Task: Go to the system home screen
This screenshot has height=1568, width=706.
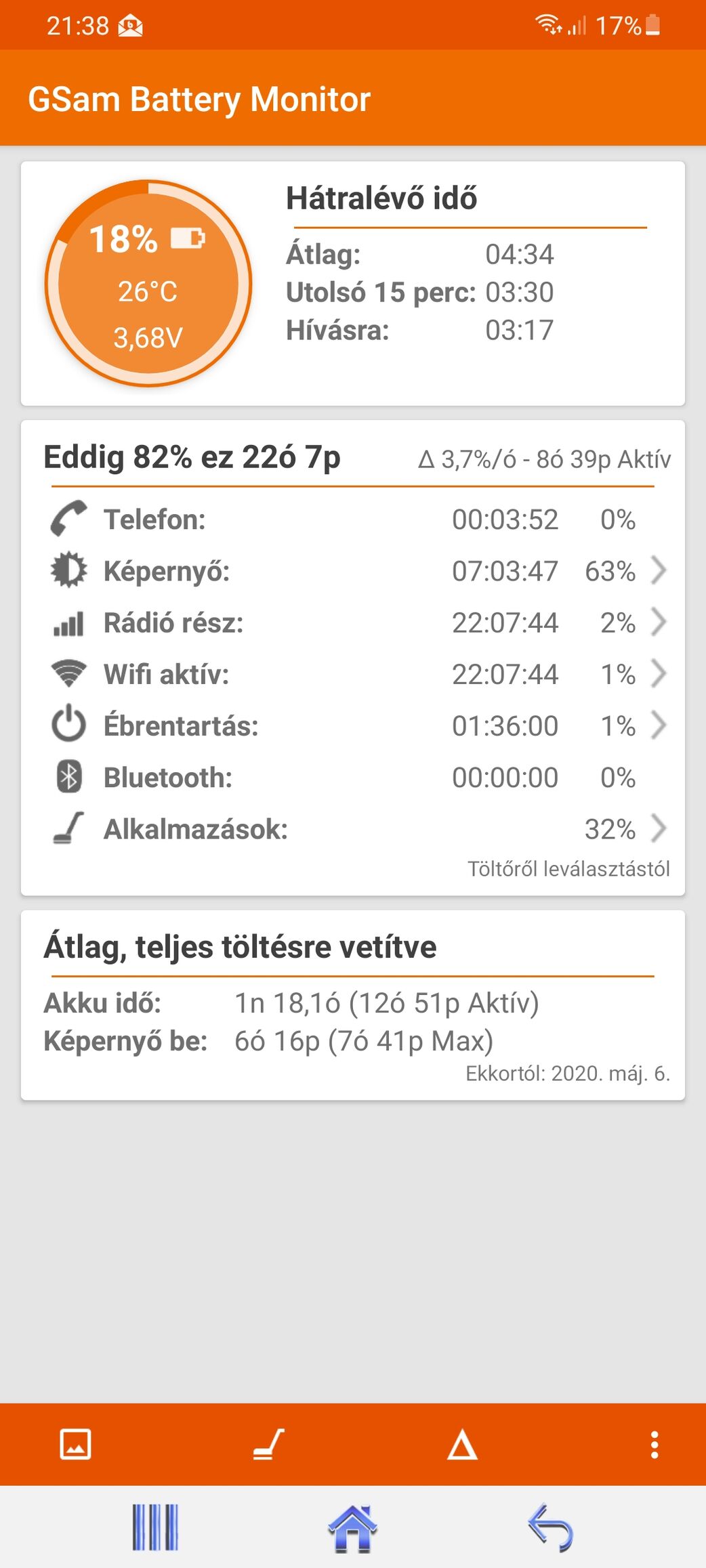Action: point(352,1528)
